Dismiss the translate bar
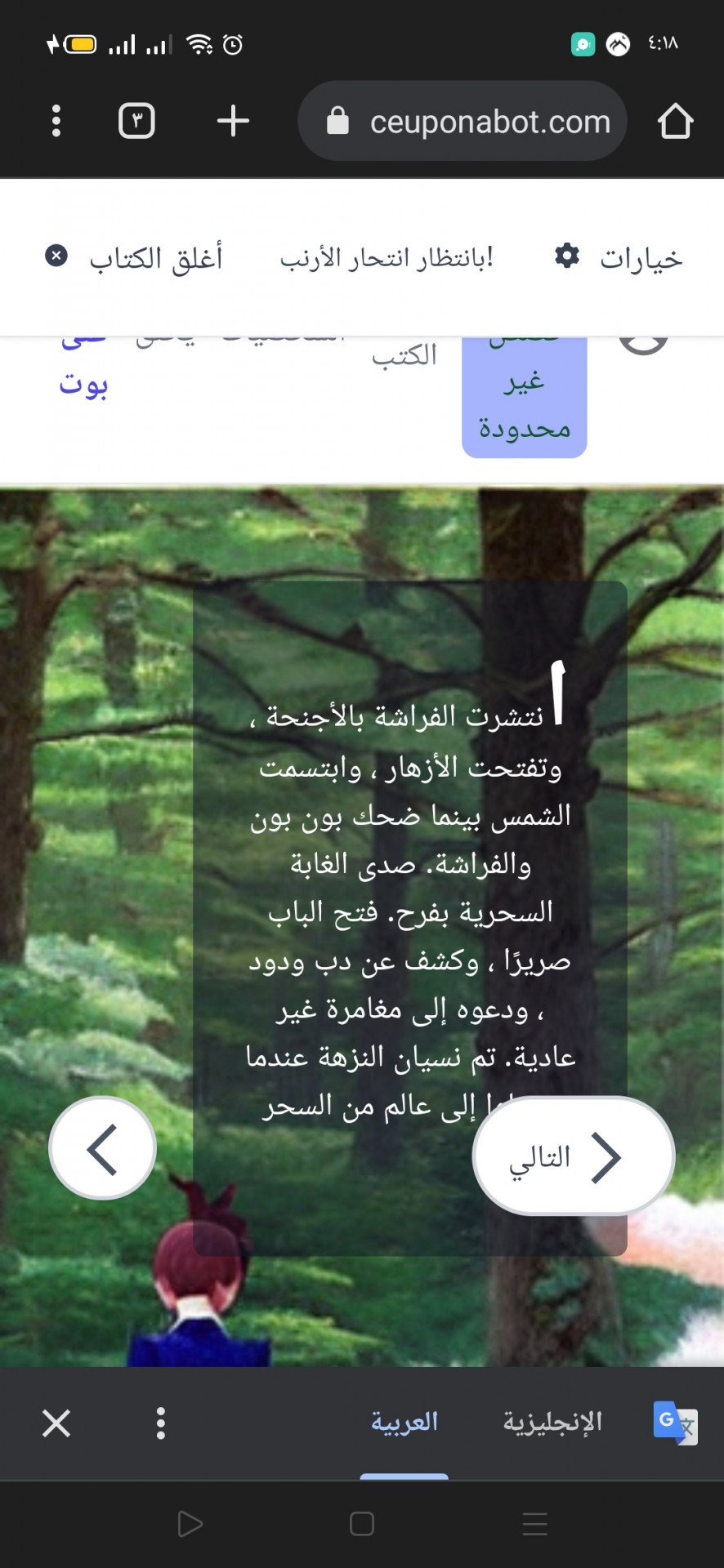The image size is (724, 1568). (x=56, y=1423)
